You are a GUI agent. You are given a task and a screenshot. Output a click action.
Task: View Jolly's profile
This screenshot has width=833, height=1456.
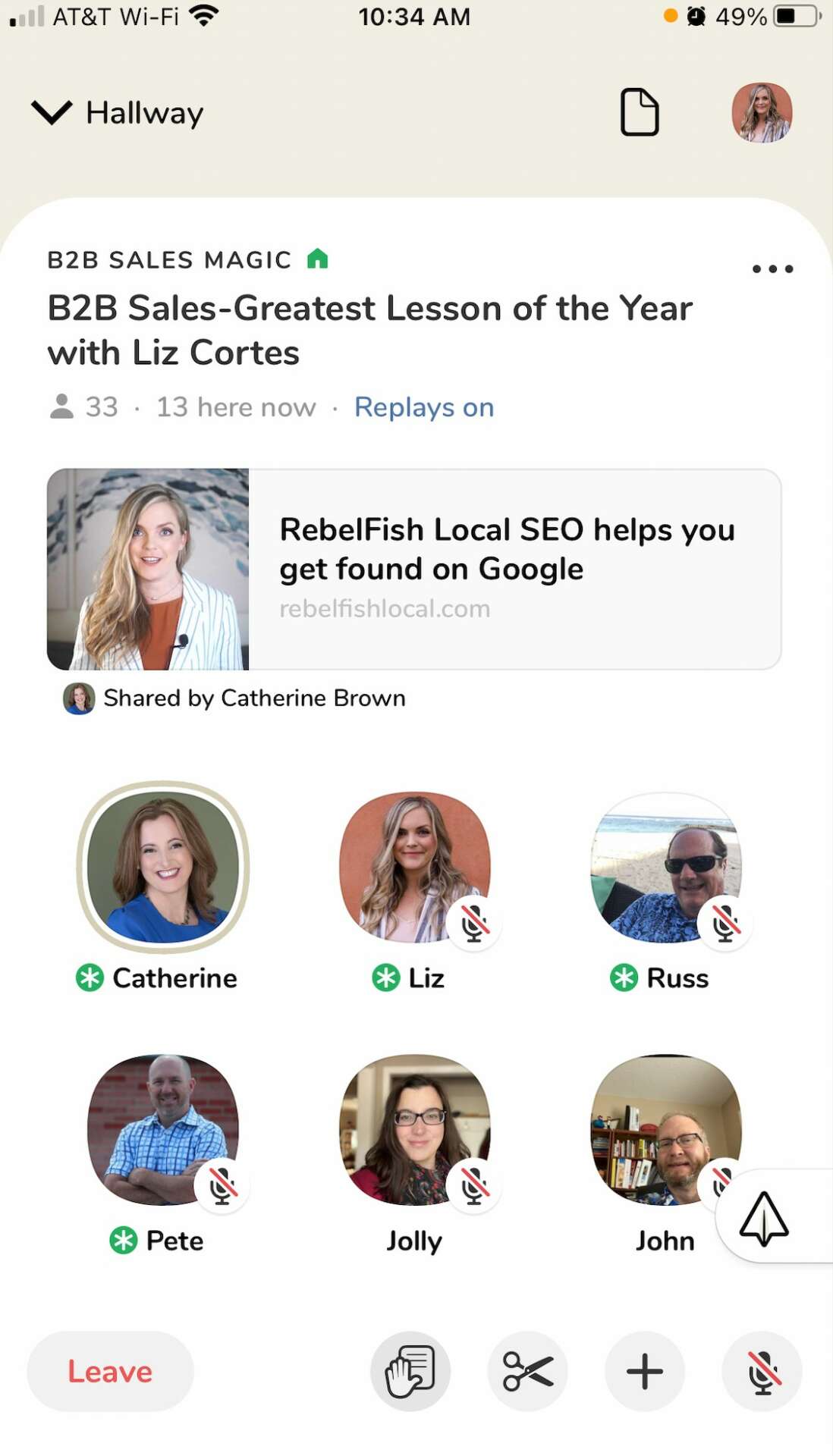(x=414, y=1130)
